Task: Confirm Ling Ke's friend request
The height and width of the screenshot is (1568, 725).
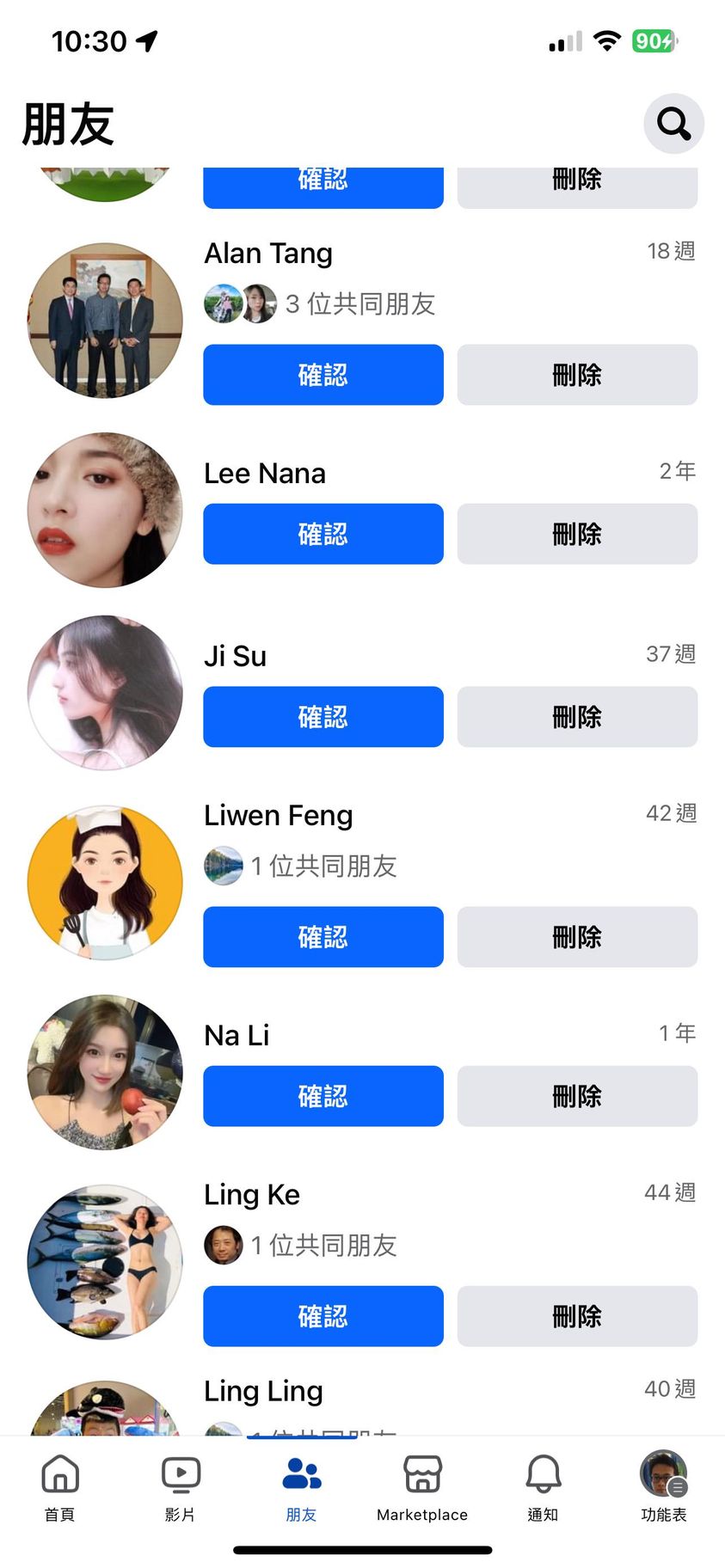Action: pos(323,1316)
